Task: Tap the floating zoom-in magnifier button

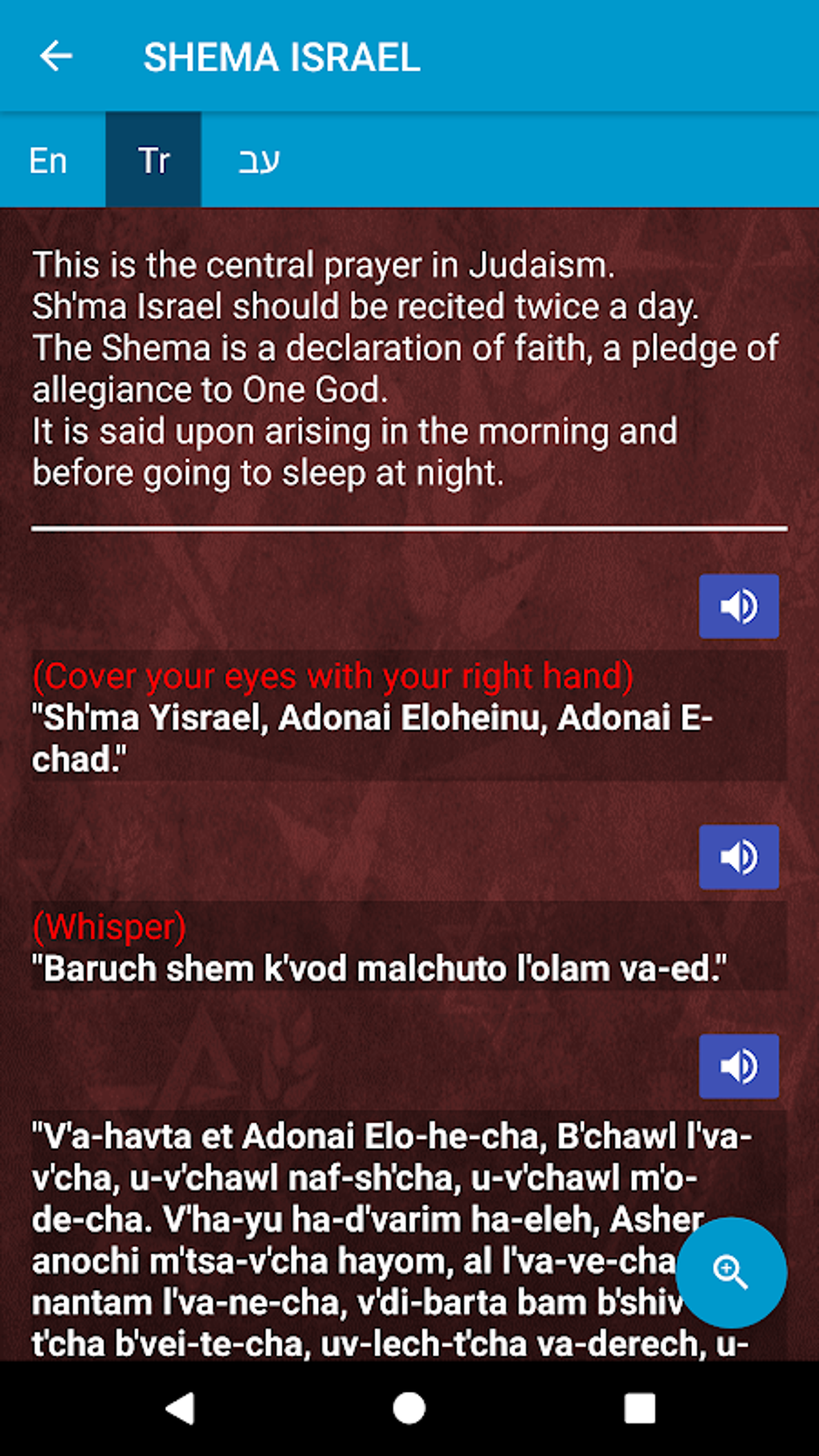Action: click(x=731, y=1272)
